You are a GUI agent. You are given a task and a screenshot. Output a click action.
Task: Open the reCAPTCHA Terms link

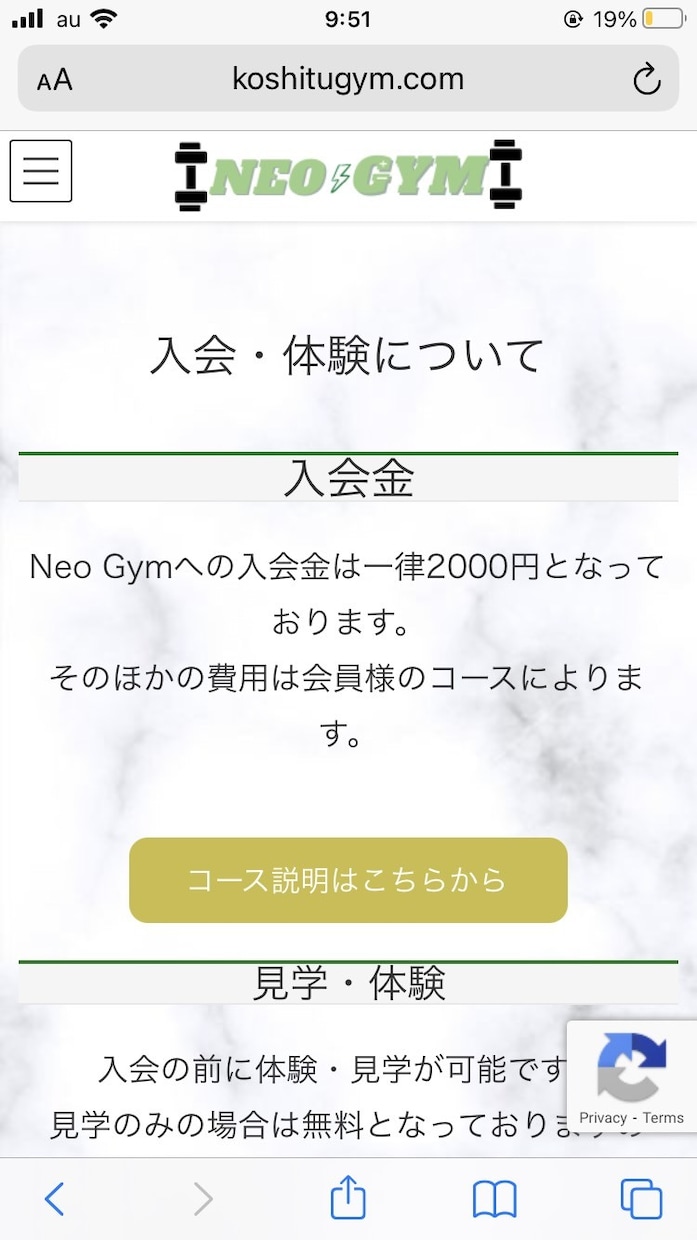click(663, 1118)
